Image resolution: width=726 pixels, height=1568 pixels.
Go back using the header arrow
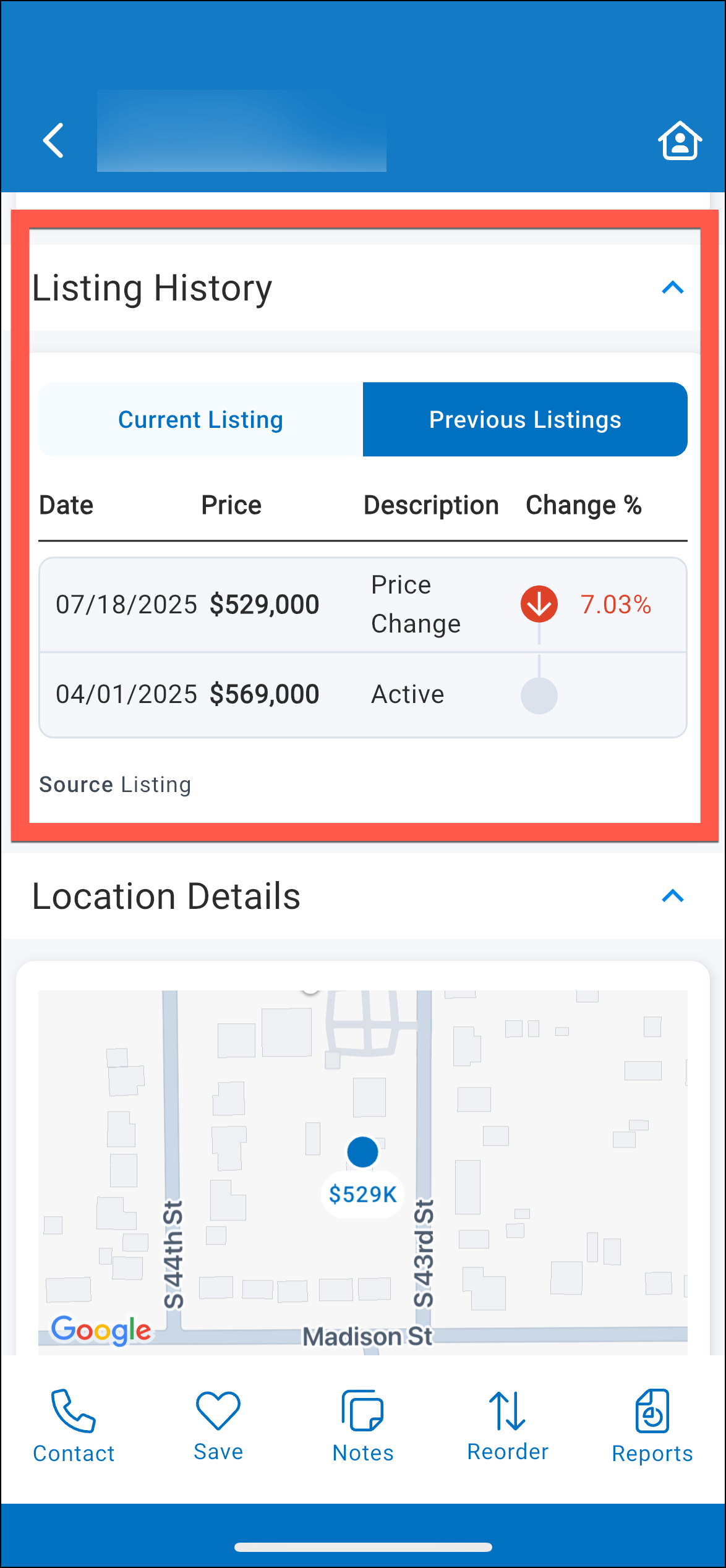coord(54,140)
